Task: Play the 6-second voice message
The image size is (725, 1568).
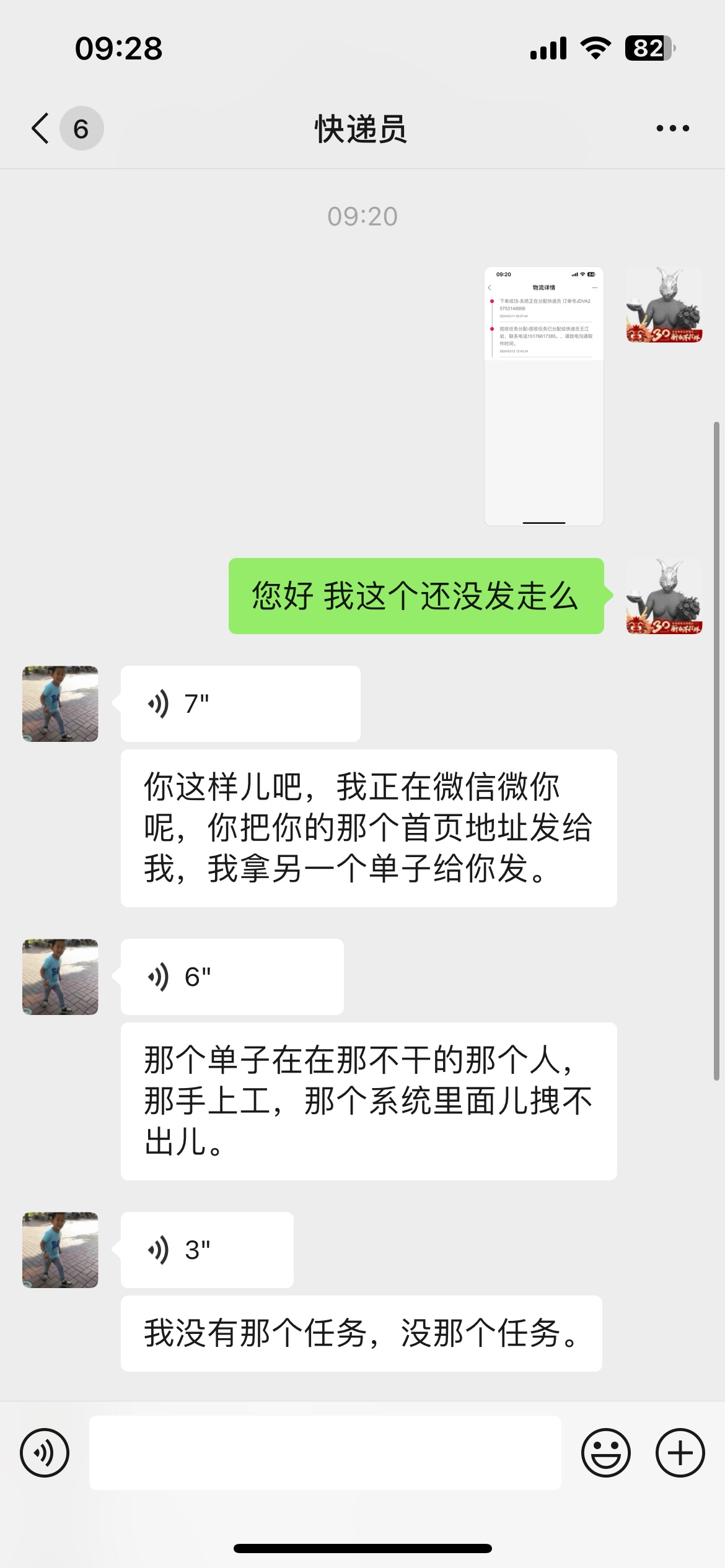Action: [x=232, y=977]
